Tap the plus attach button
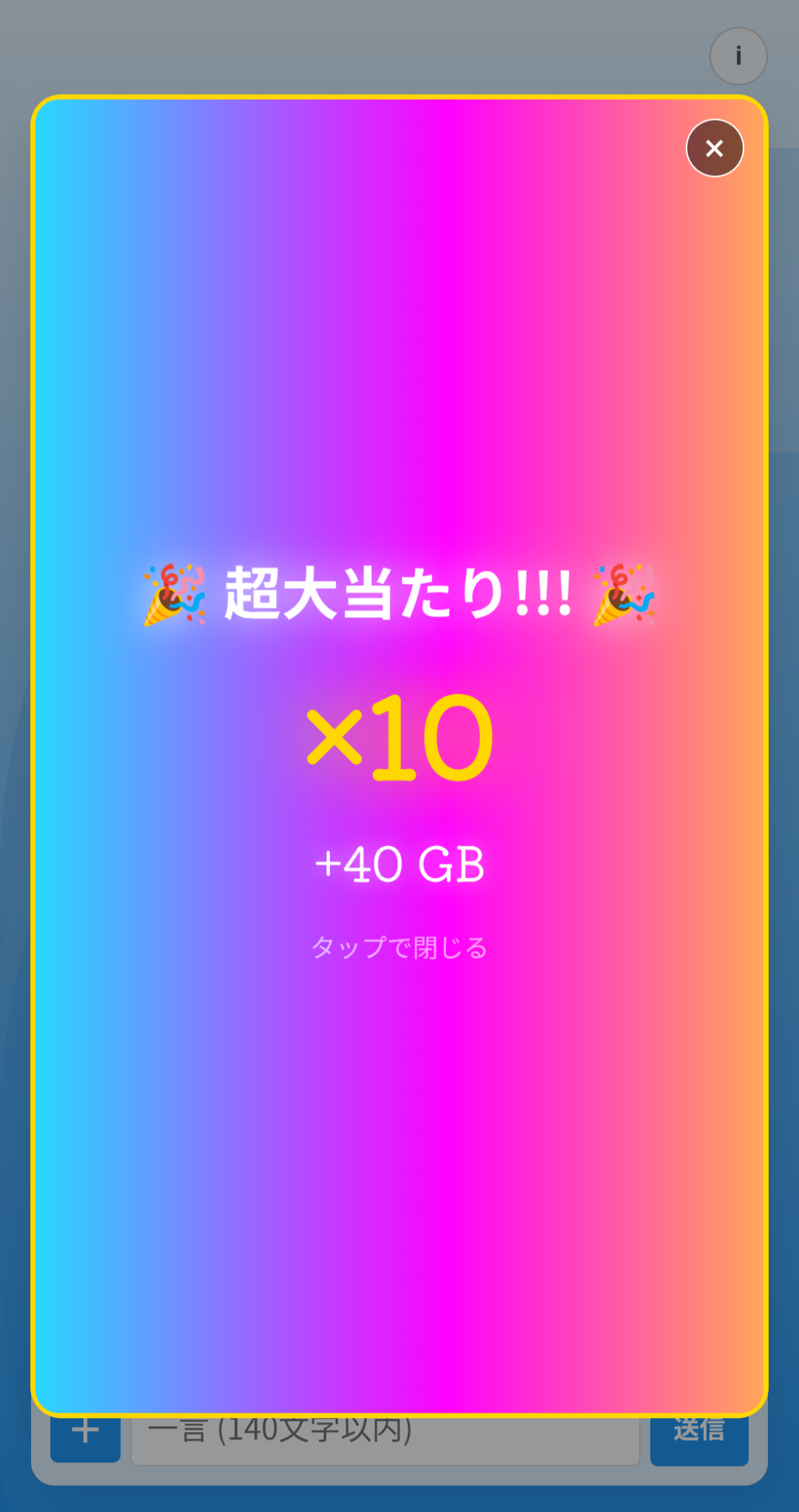Screen dimensions: 799x1512 tap(85, 1439)
